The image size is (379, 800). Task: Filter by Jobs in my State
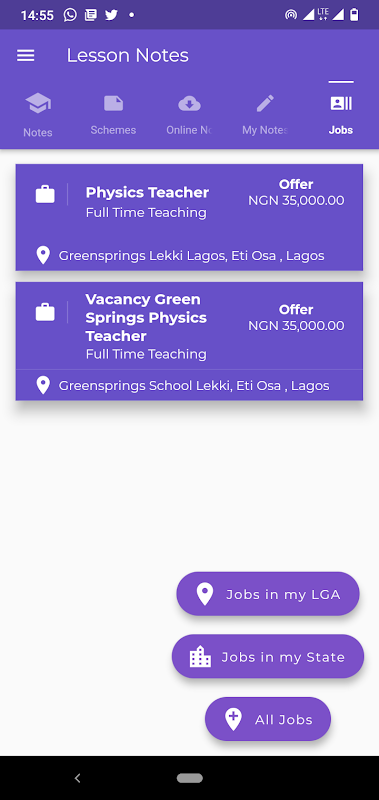pos(268,657)
